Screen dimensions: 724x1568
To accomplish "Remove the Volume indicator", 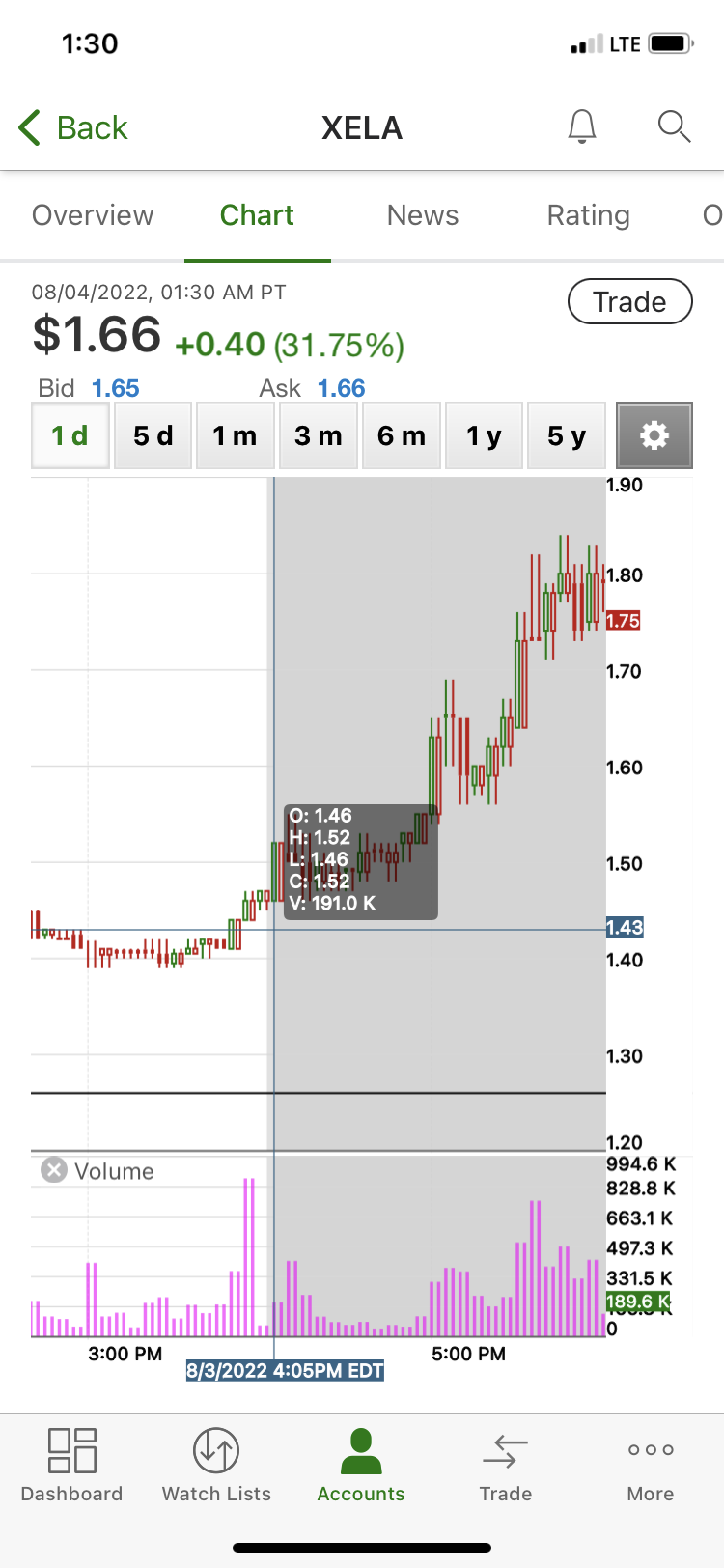I will (x=54, y=1170).
